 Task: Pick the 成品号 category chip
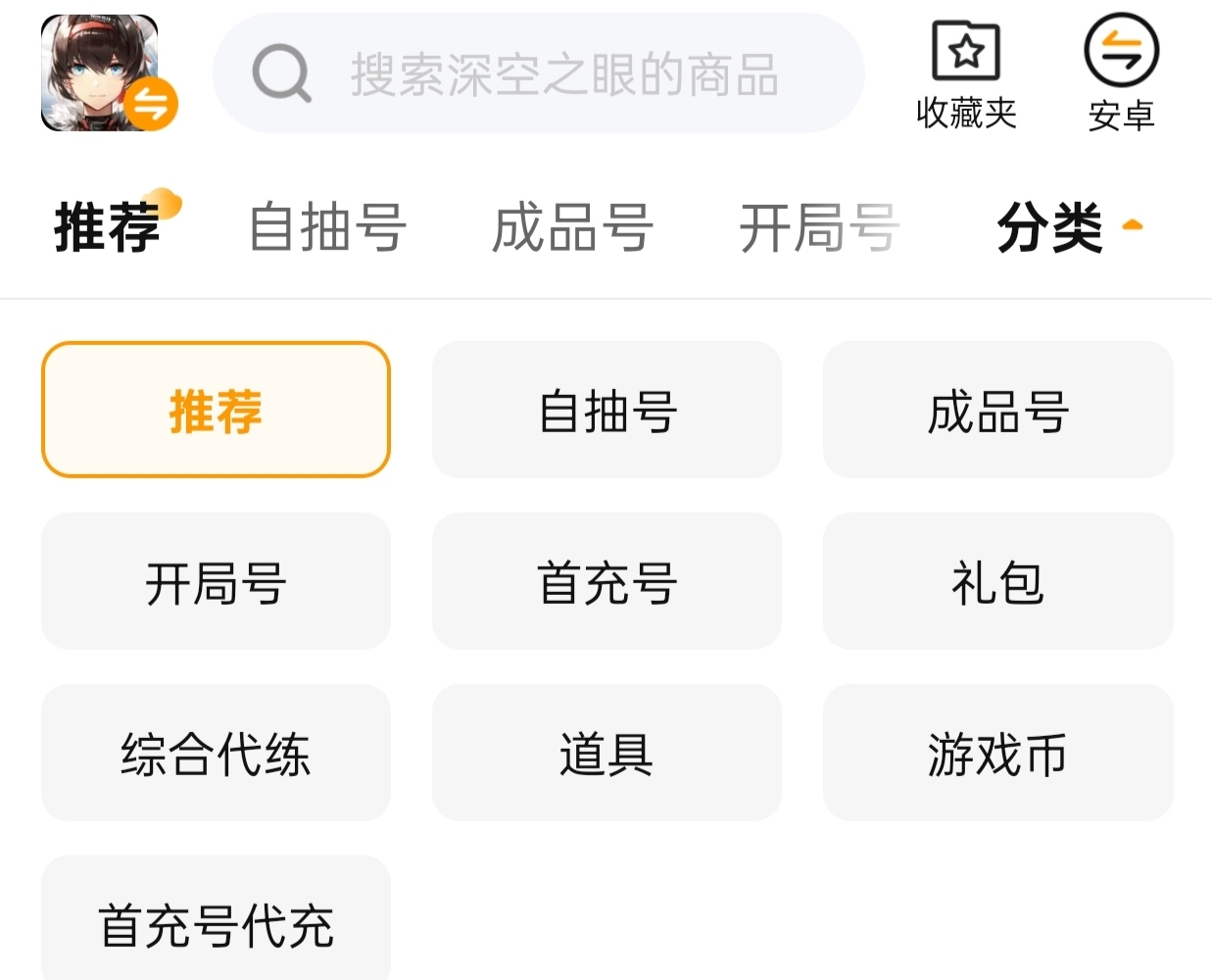[997, 410]
